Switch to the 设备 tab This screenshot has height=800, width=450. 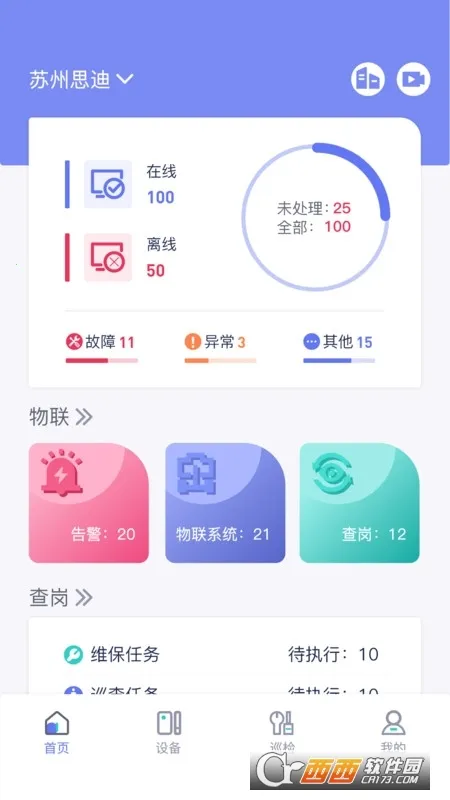coord(168,733)
